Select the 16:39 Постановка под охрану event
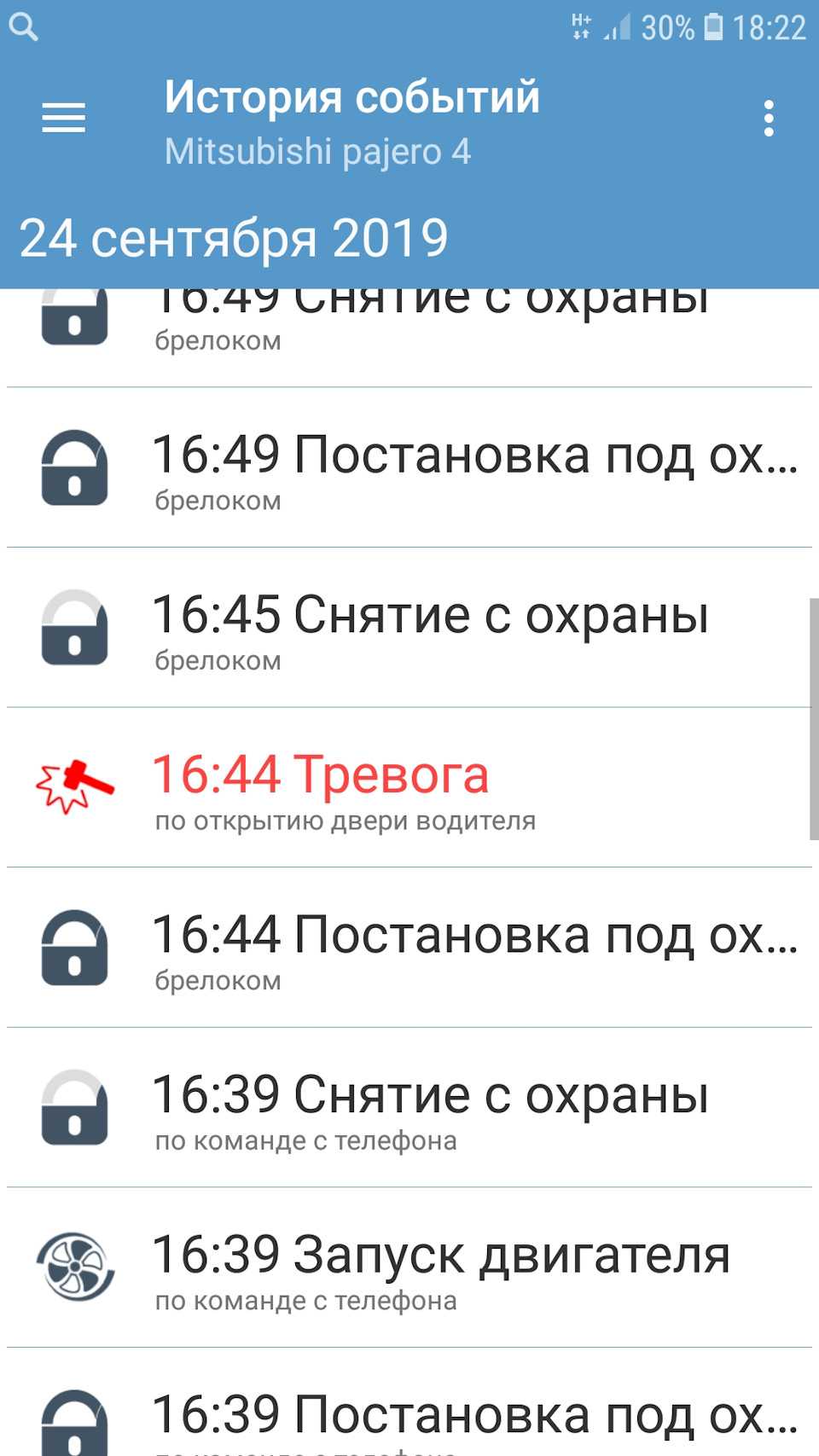Image resolution: width=819 pixels, height=1456 pixels. pos(409,1416)
